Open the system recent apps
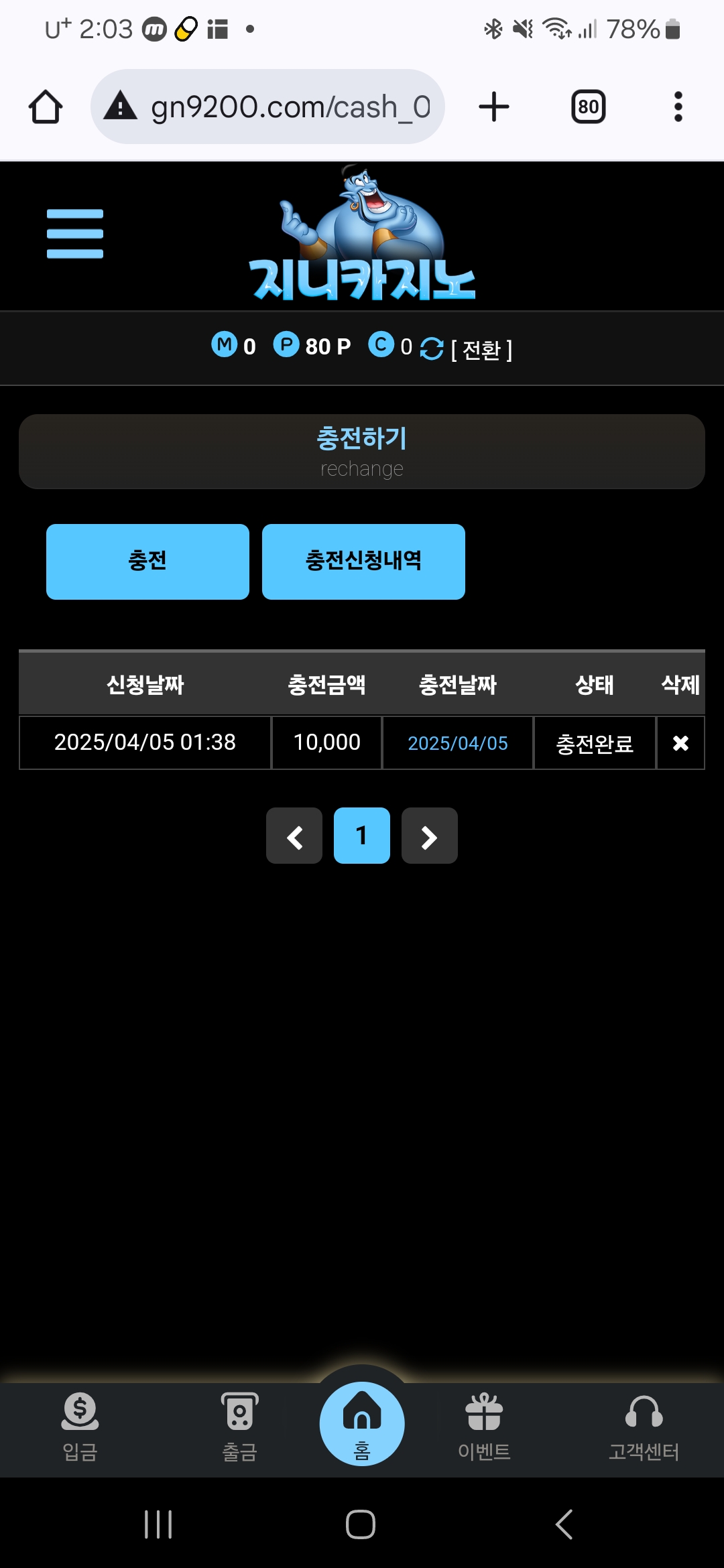 [x=158, y=1524]
